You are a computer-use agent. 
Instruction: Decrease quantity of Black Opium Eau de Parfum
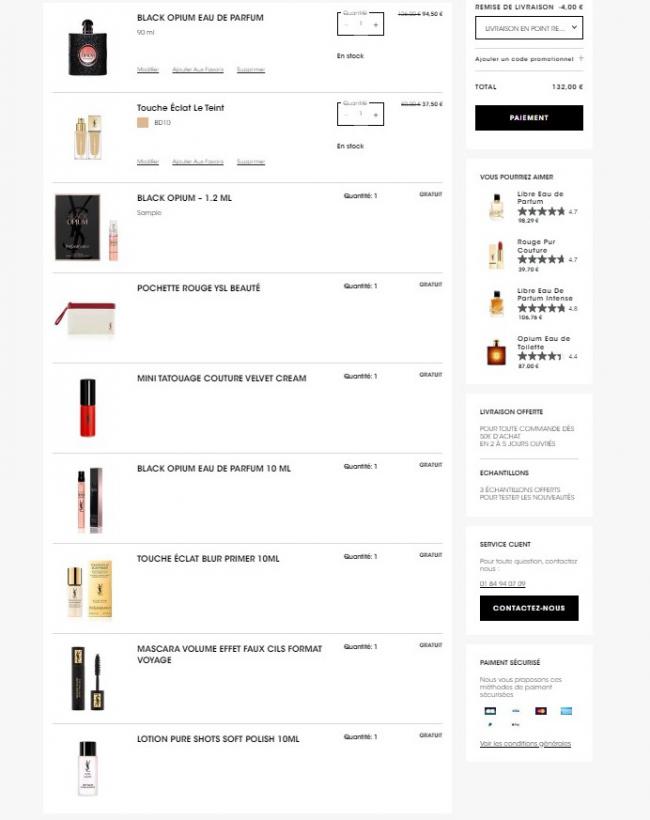(346, 23)
